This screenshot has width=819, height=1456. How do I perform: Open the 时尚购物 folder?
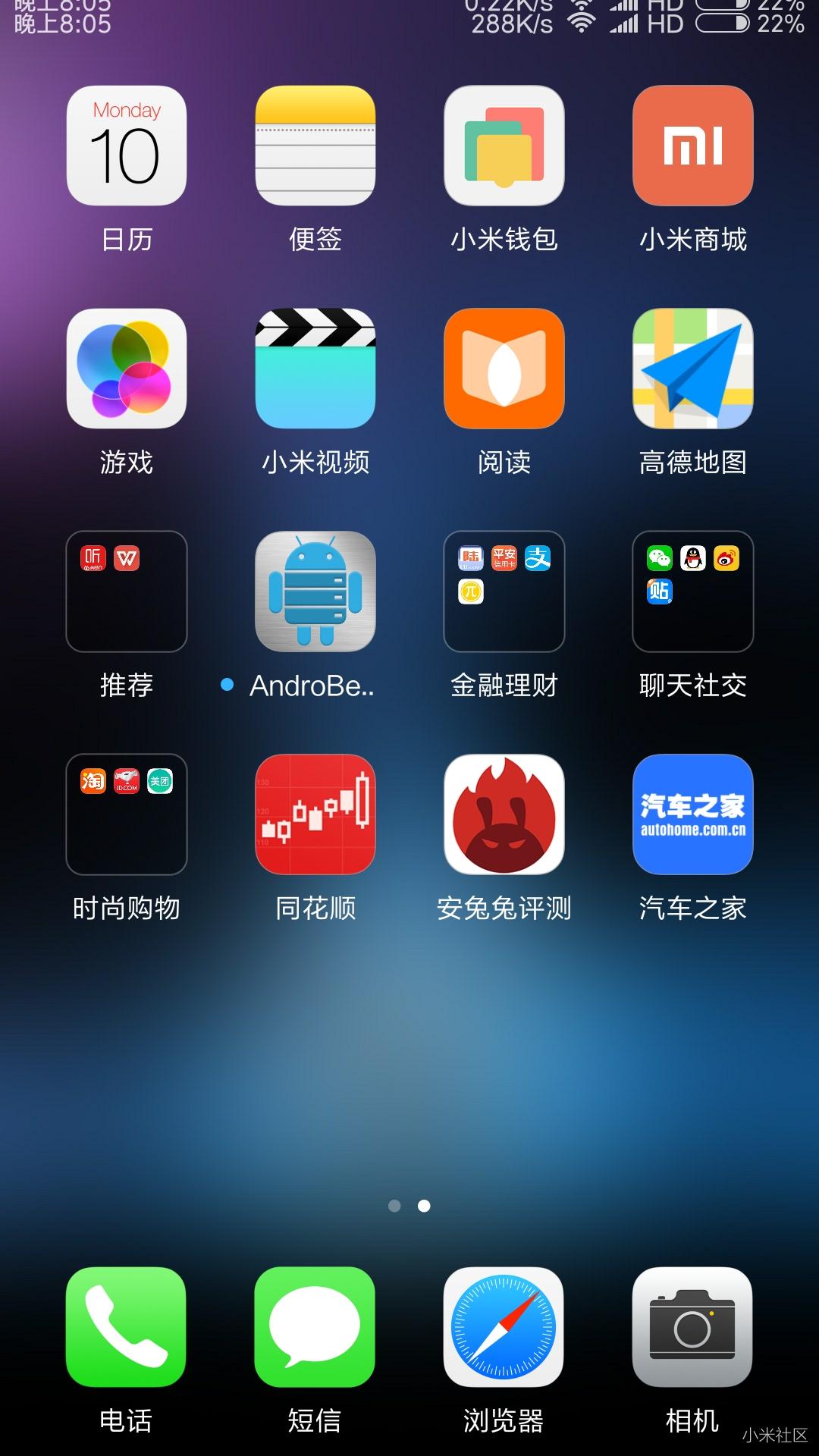point(127,814)
